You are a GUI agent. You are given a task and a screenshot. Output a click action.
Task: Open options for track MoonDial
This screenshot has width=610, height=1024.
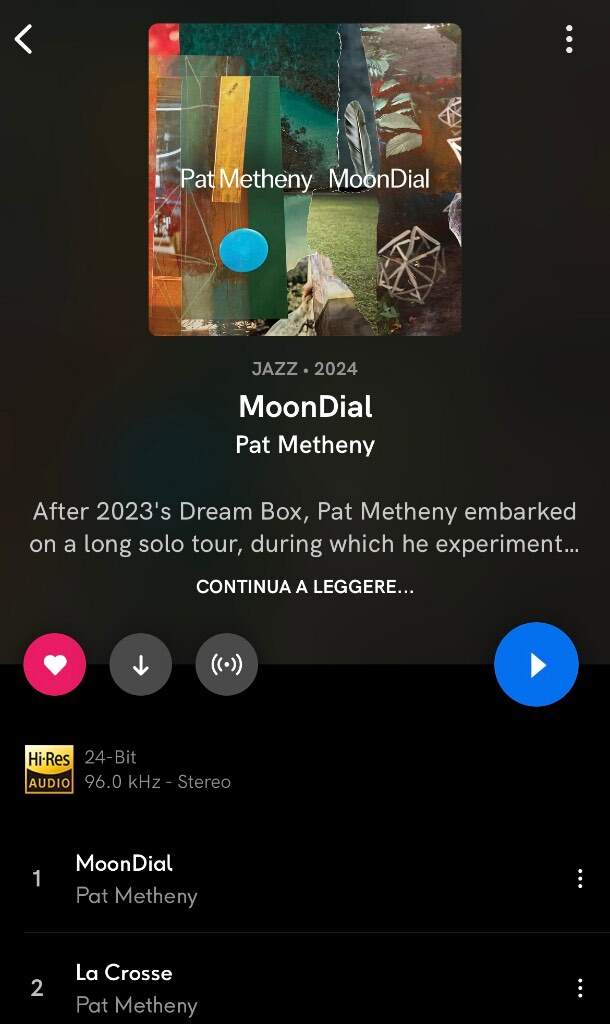[x=580, y=878]
